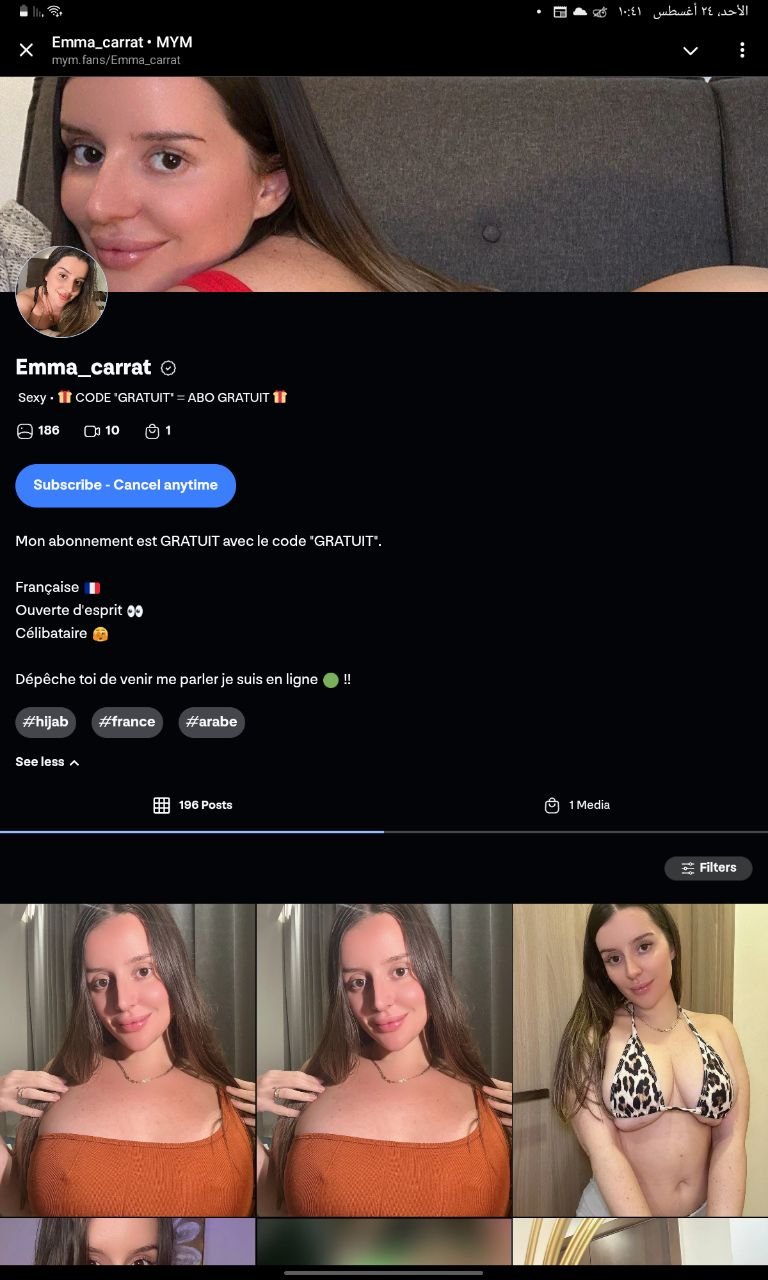Expand the page info dropdown chevron
Screen dimensions: 768x1280
(690, 50)
